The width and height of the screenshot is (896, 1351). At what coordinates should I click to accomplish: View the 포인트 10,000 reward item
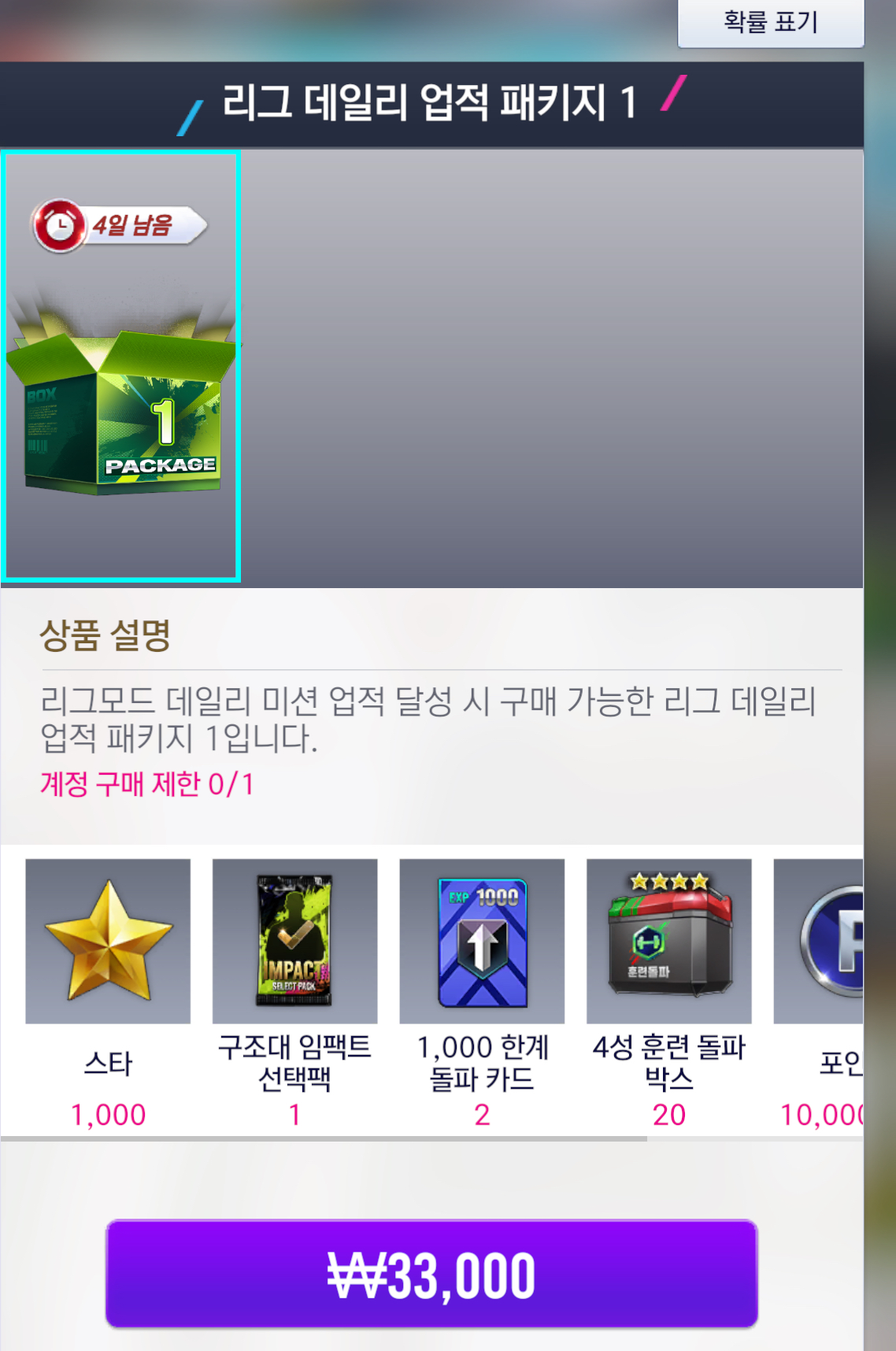point(819,942)
